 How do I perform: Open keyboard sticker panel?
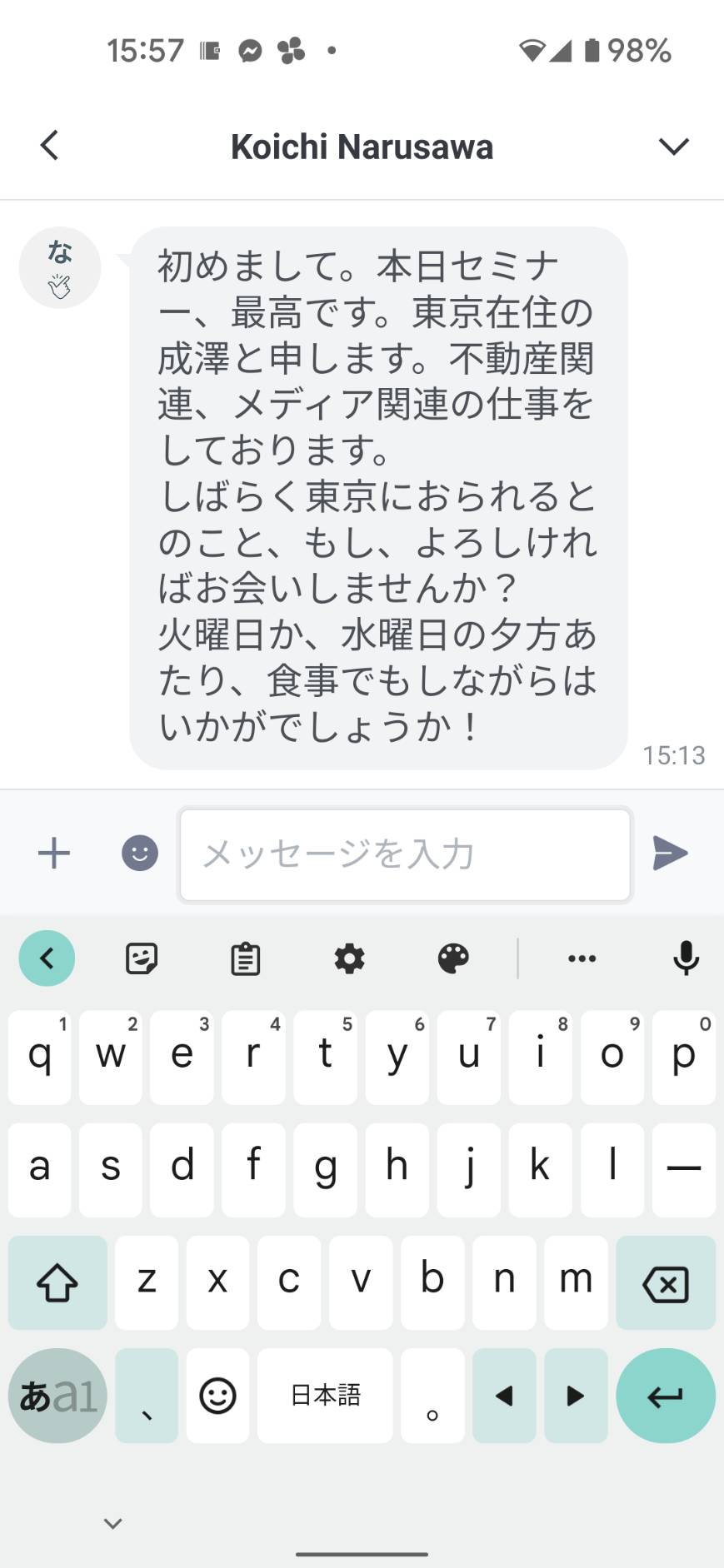[142, 958]
